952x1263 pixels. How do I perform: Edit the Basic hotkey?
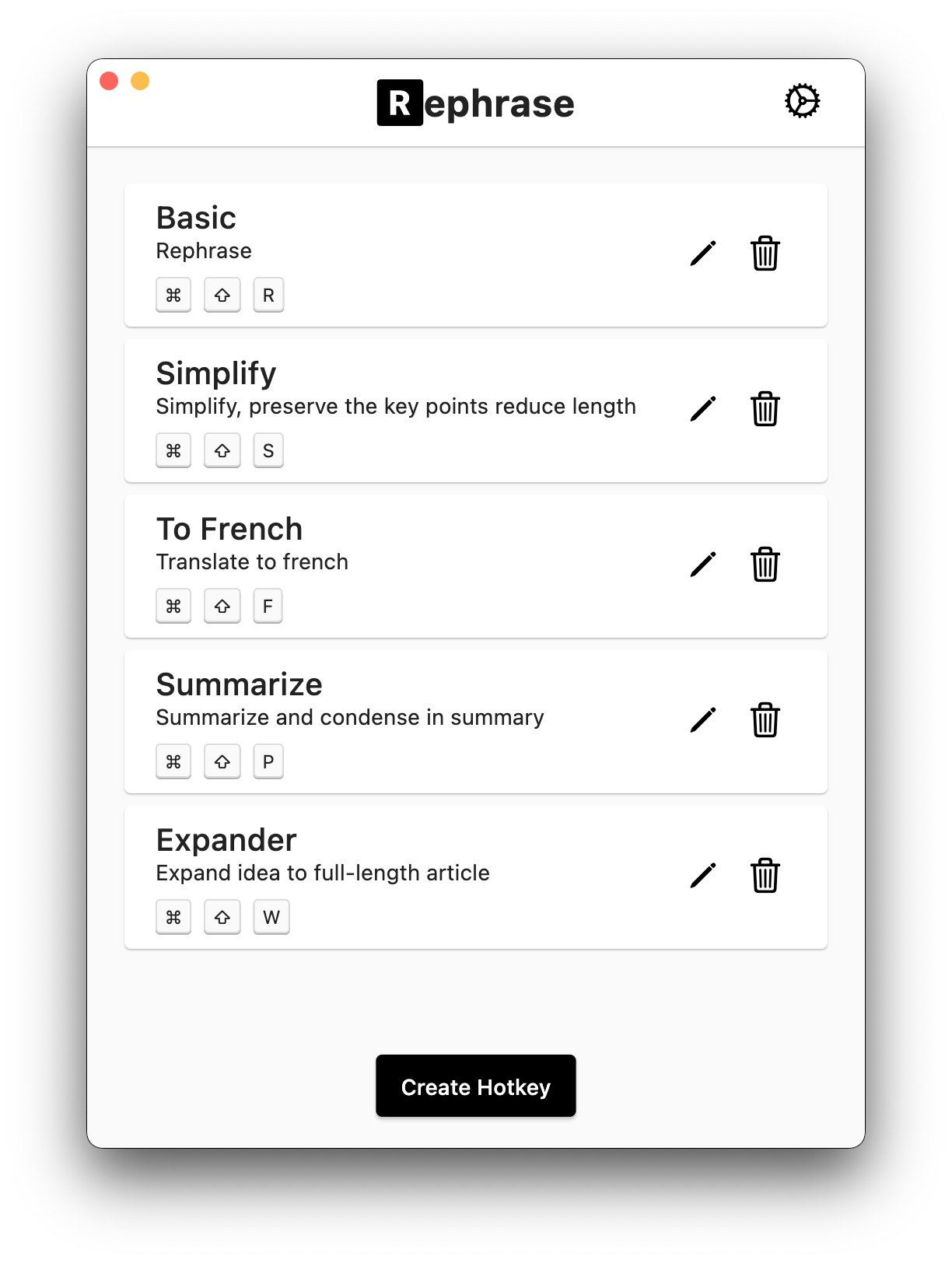[702, 254]
